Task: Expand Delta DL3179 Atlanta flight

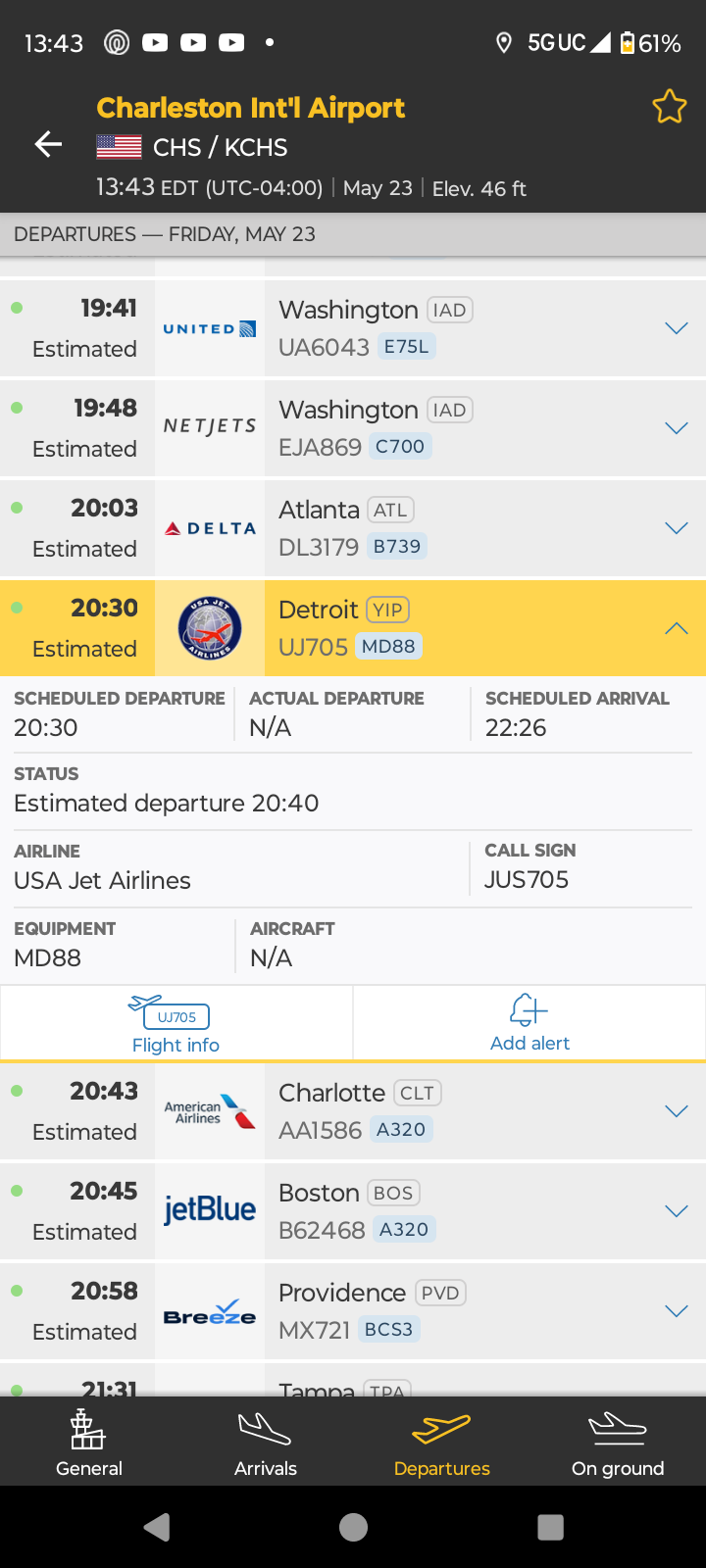Action: coord(677,528)
